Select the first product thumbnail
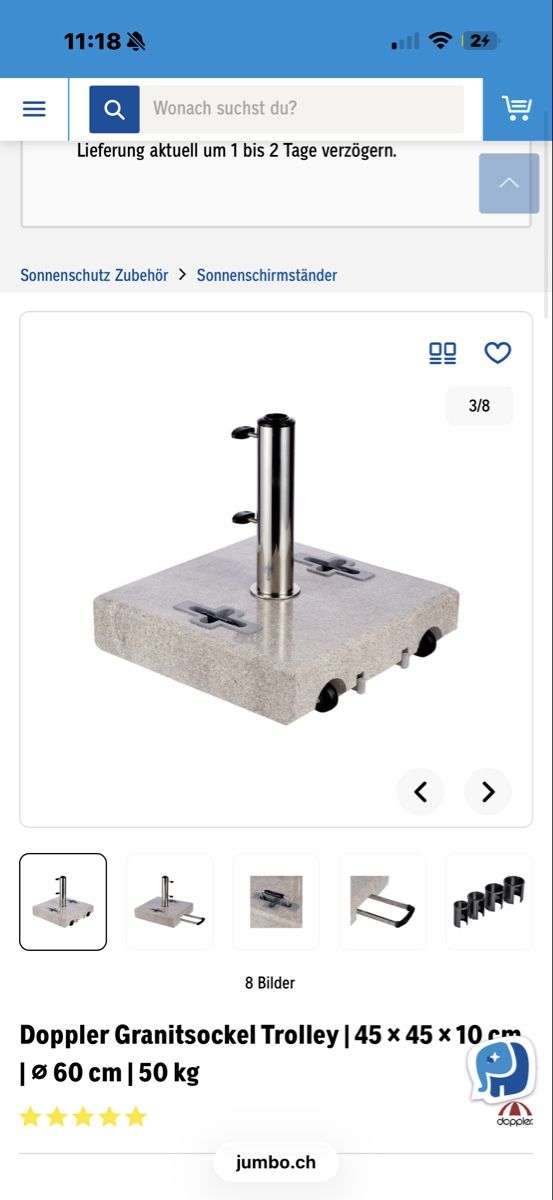The height and width of the screenshot is (1200, 553). [63, 901]
